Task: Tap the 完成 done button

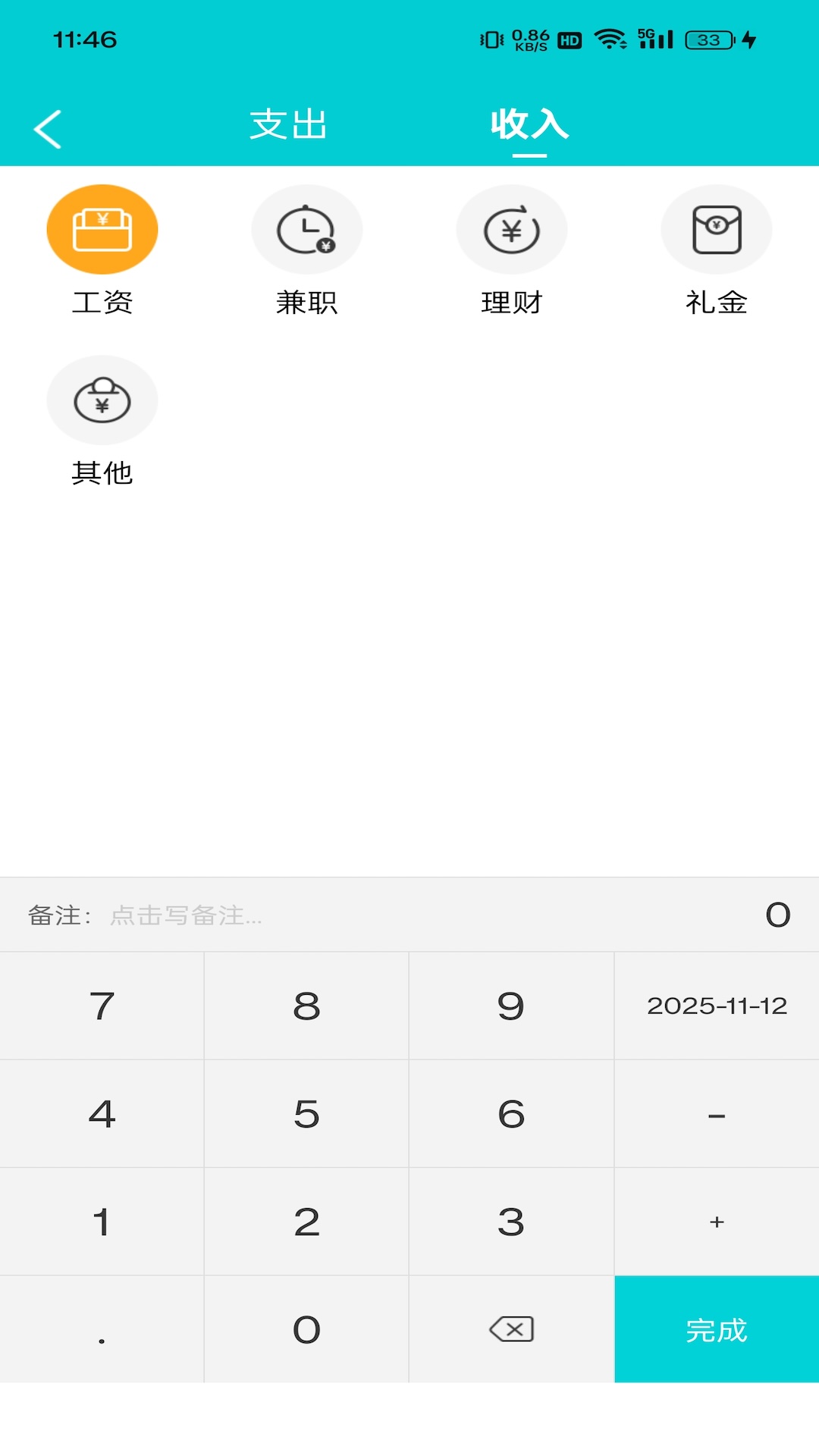Action: [x=716, y=1329]
